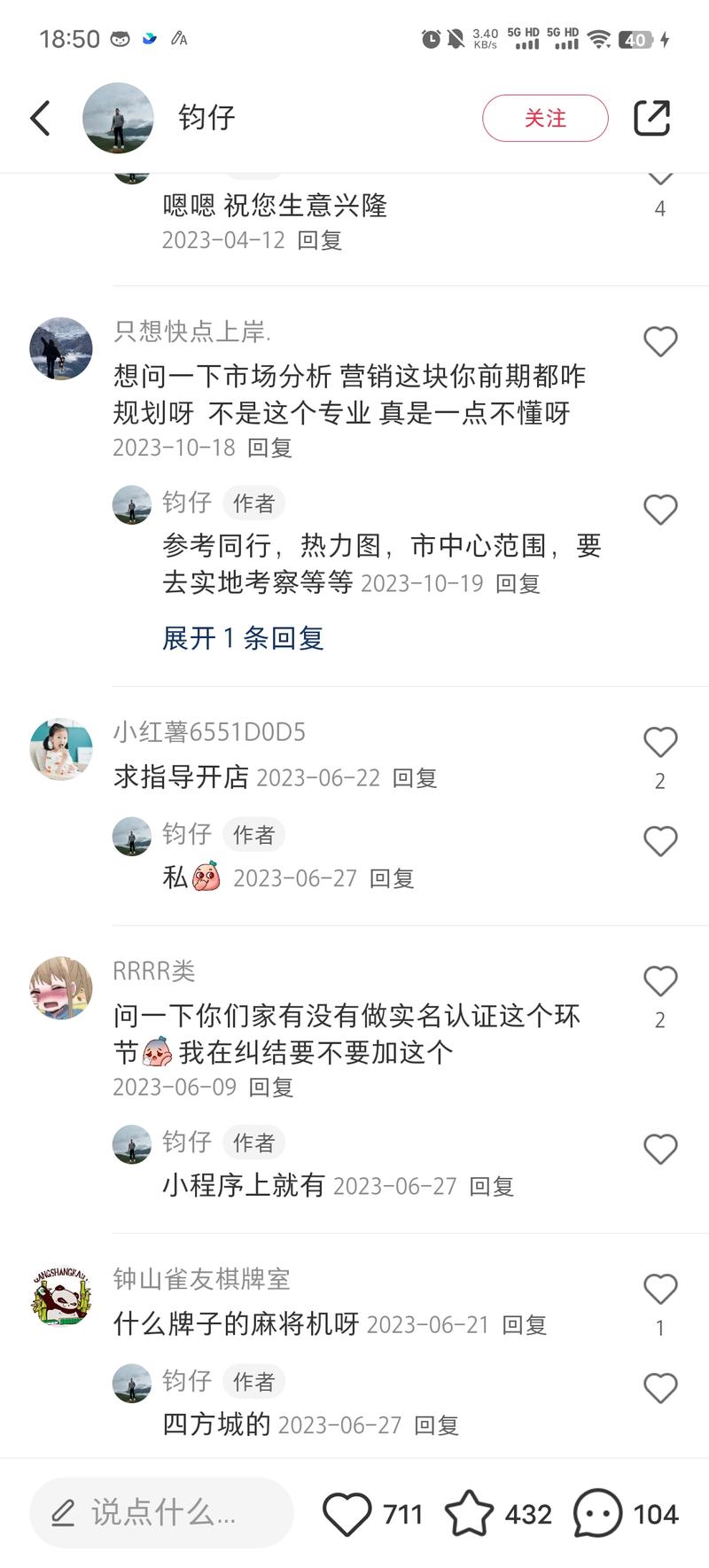This screenshot has width=709, height=1568.
Task: Open author 钧仔's profile avatar in header
Action: coord(118,118)
